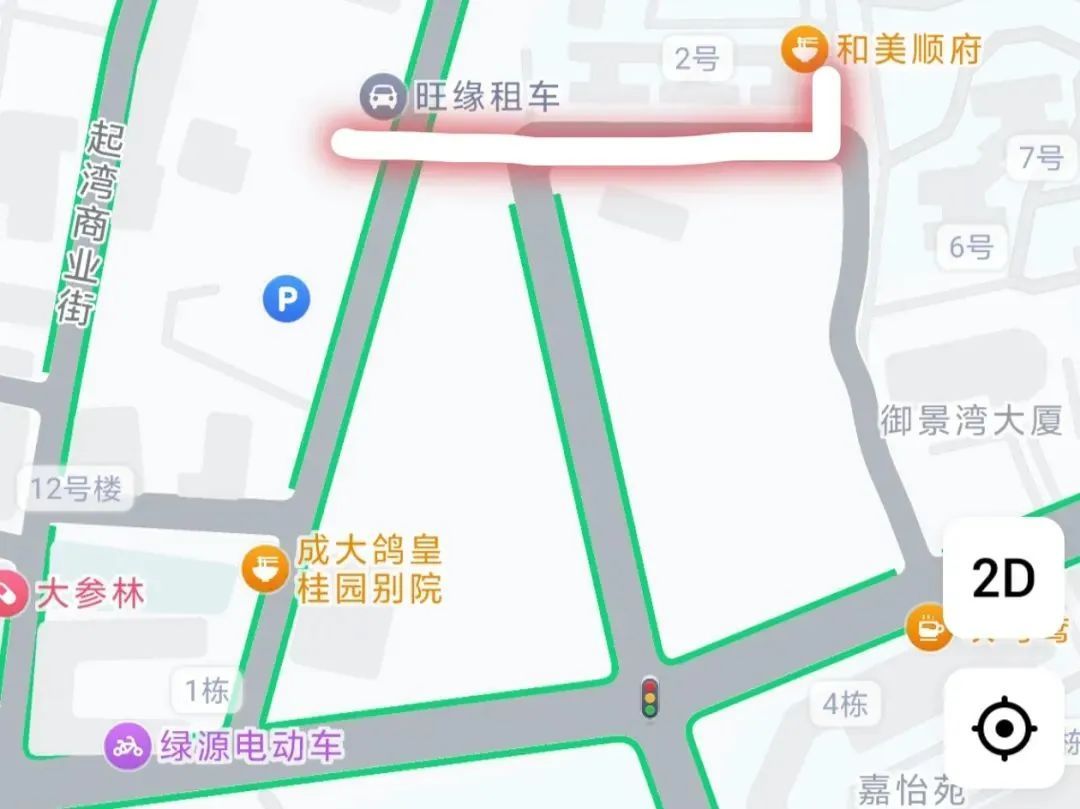The image size is (1080, 809).
Task: Open the 绿源电动车 shop marker
Action: (x=125, y=746)
